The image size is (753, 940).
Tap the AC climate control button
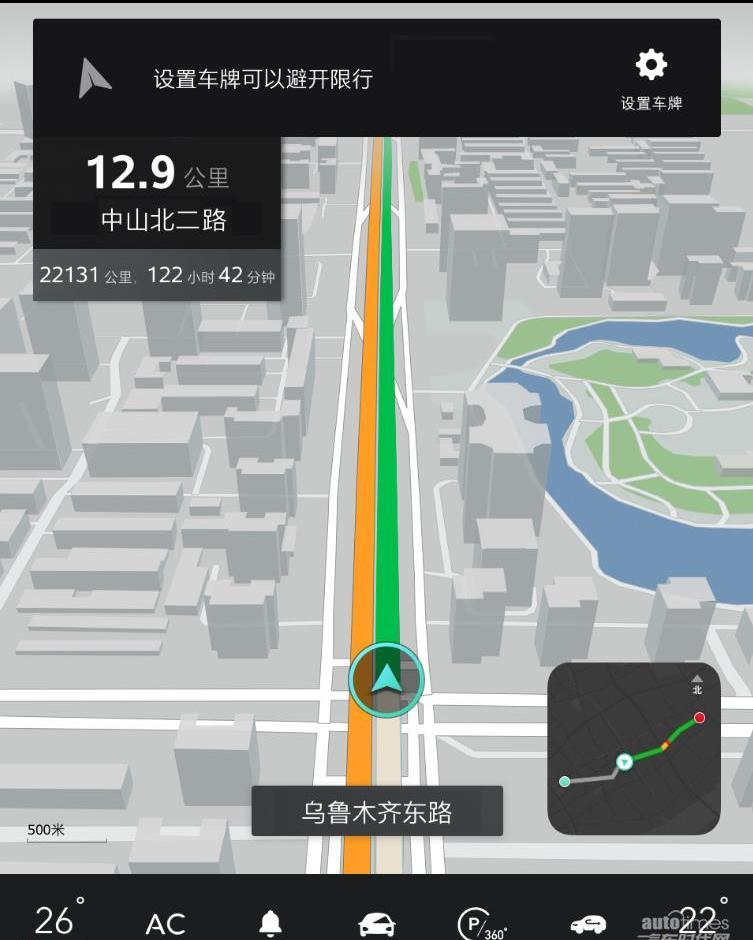click(x=165, y=923)
